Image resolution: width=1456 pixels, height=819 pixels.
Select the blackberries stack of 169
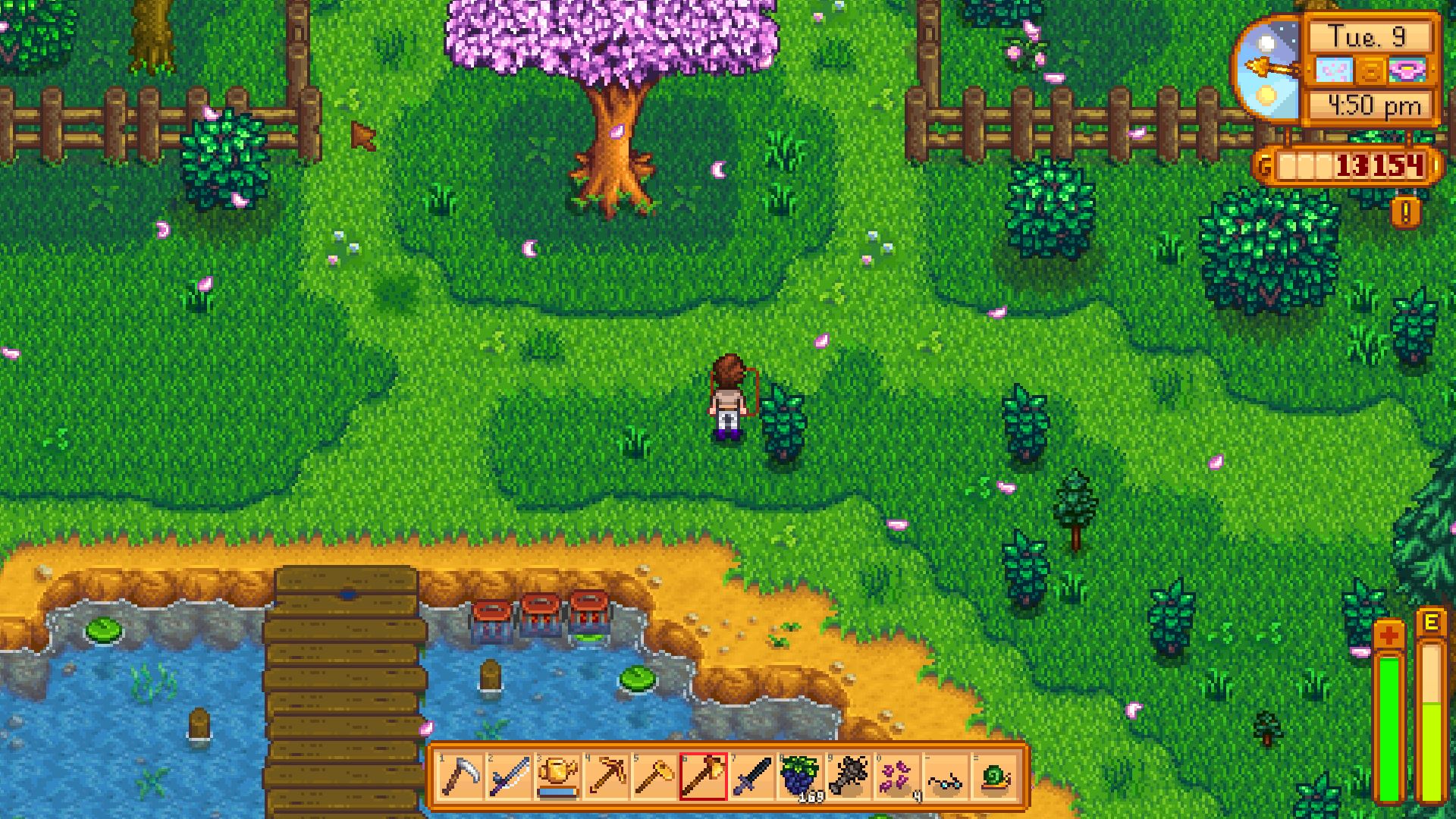click(x=800, y=777)
